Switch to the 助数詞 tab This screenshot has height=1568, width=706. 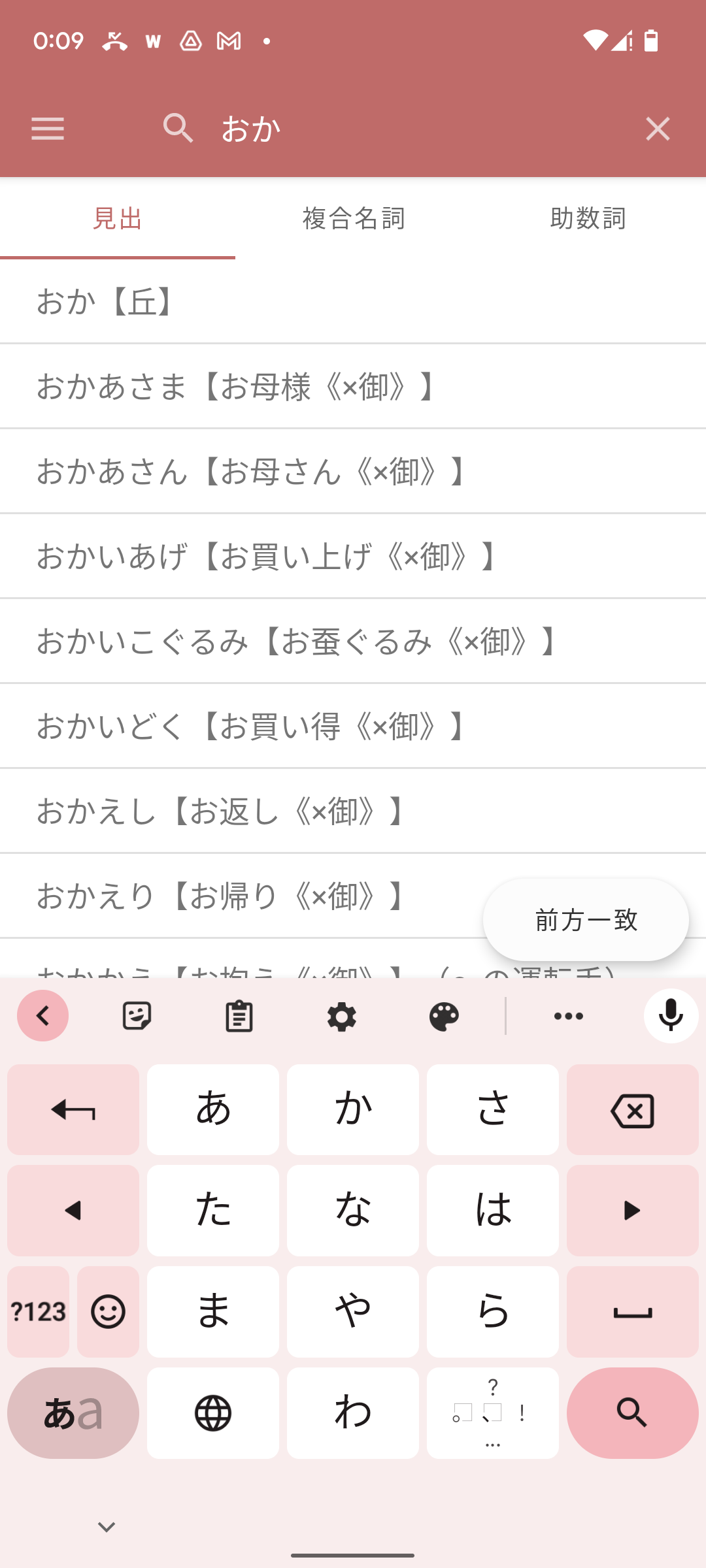coord(588,218)
